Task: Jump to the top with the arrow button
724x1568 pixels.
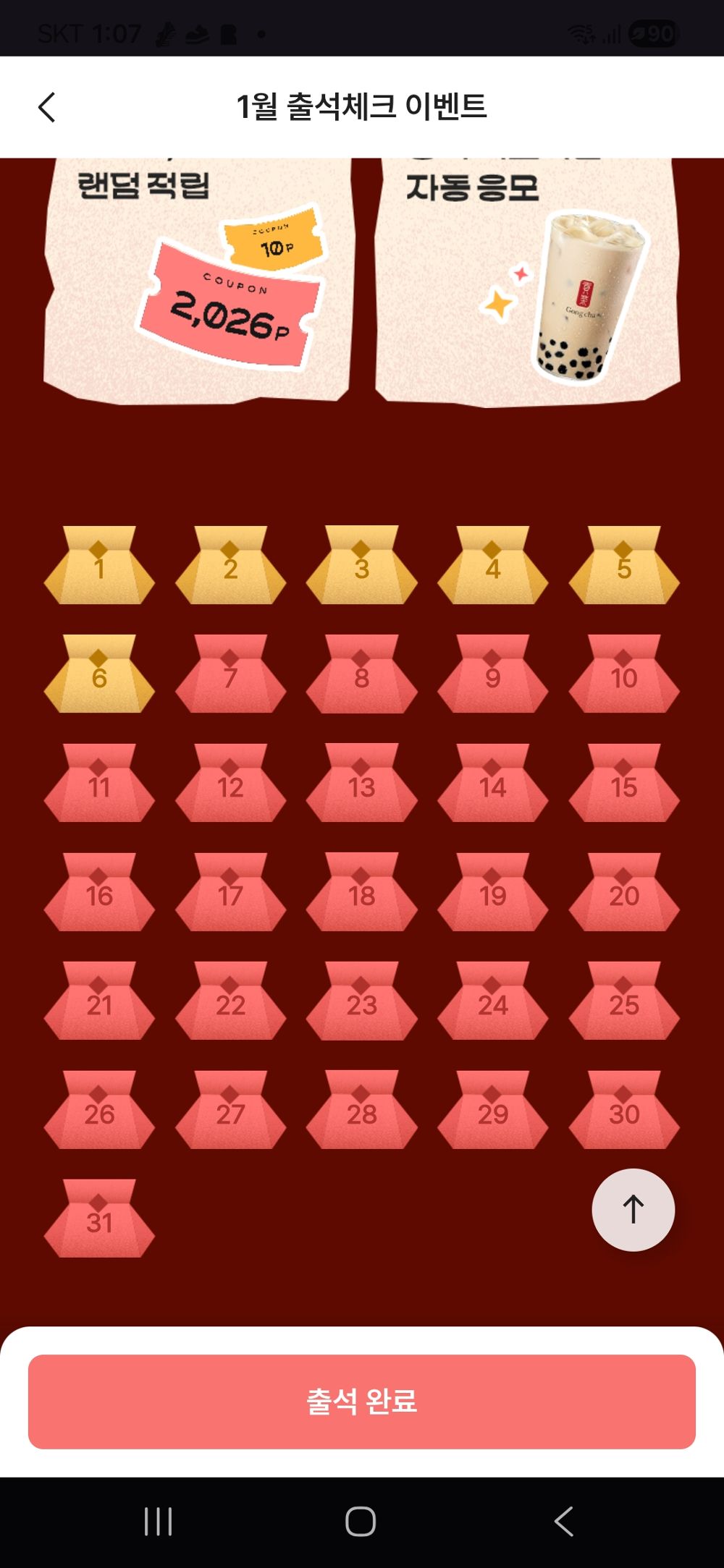Action: [633, 1210]
